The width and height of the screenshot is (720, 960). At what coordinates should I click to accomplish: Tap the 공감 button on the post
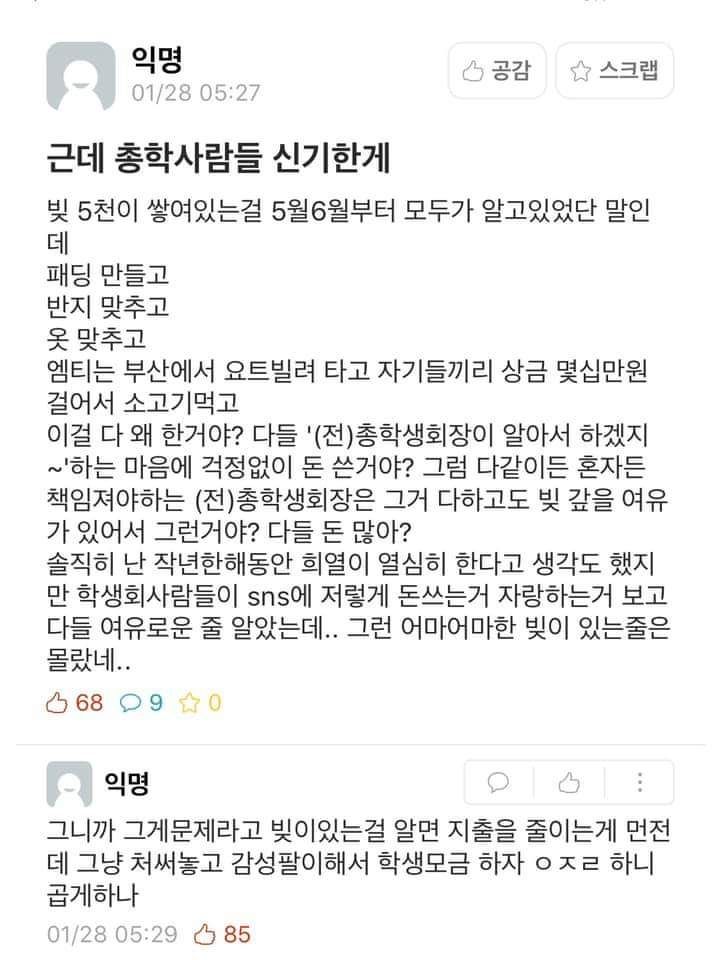coord(496,70)
